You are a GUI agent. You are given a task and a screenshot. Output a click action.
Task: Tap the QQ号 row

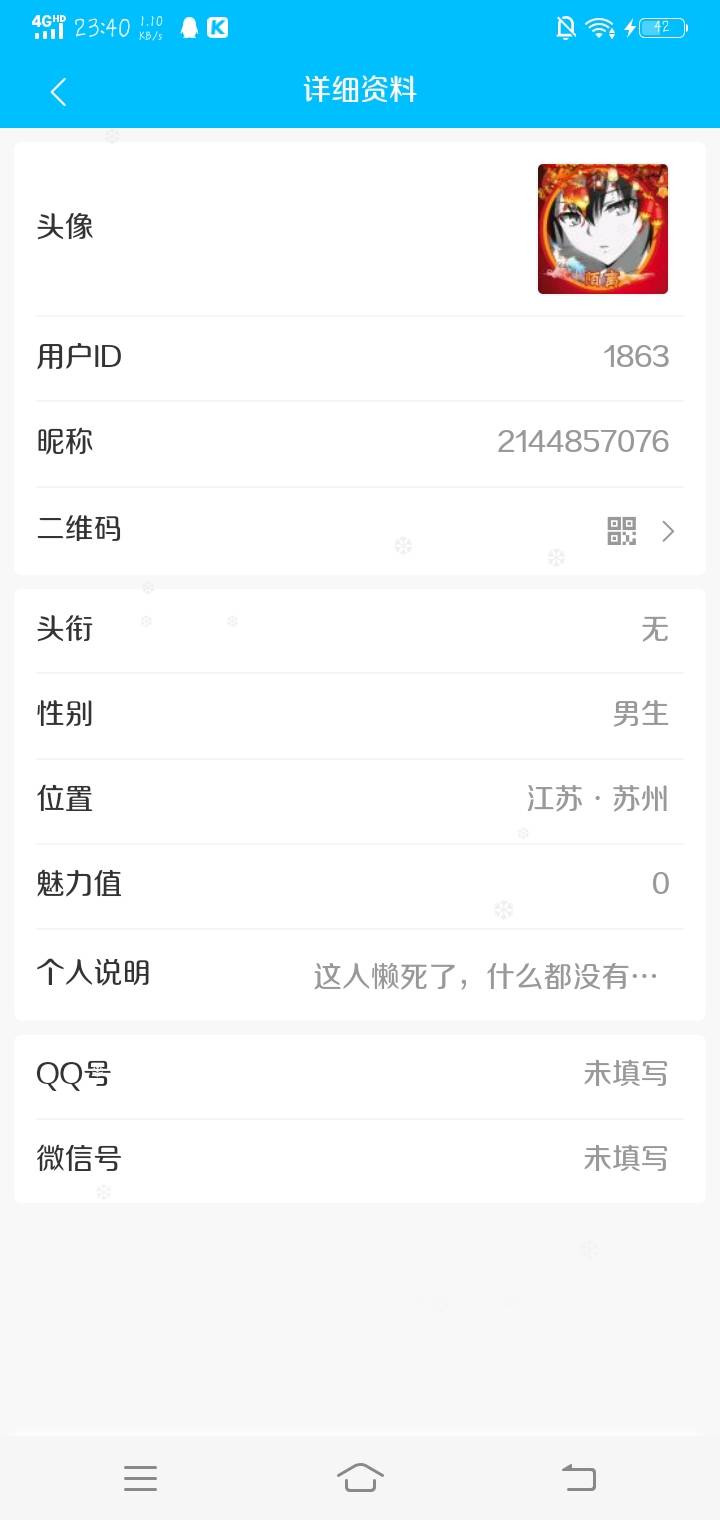360,1075
